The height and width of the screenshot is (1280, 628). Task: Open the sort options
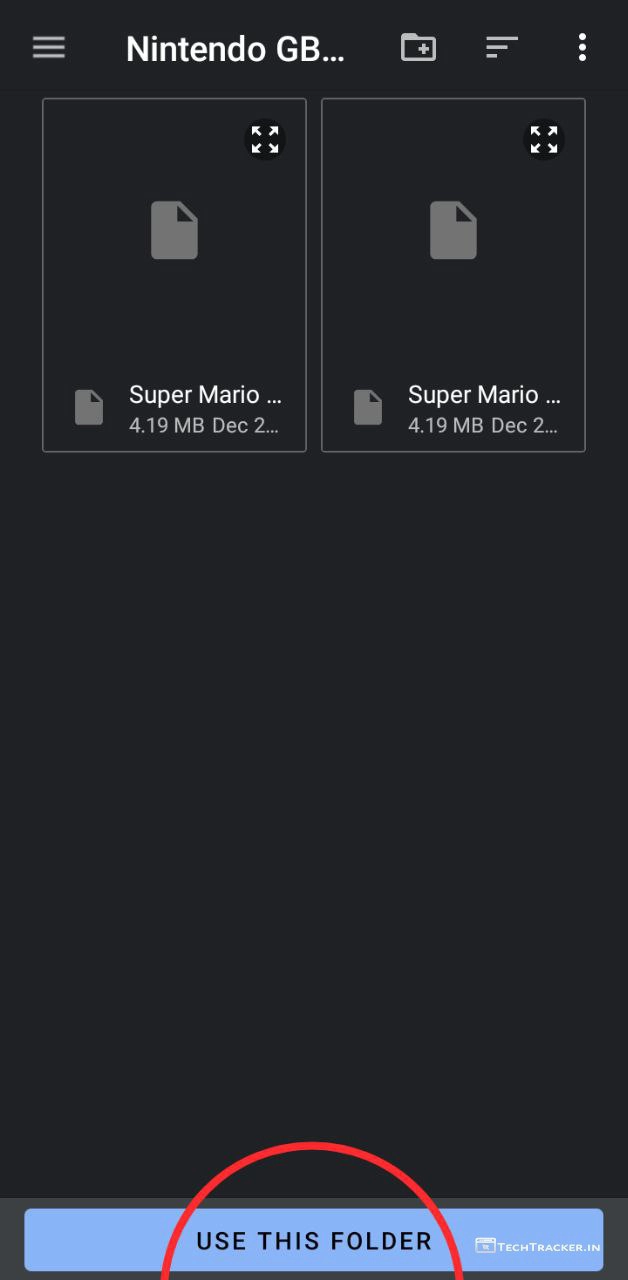[501, 47]
